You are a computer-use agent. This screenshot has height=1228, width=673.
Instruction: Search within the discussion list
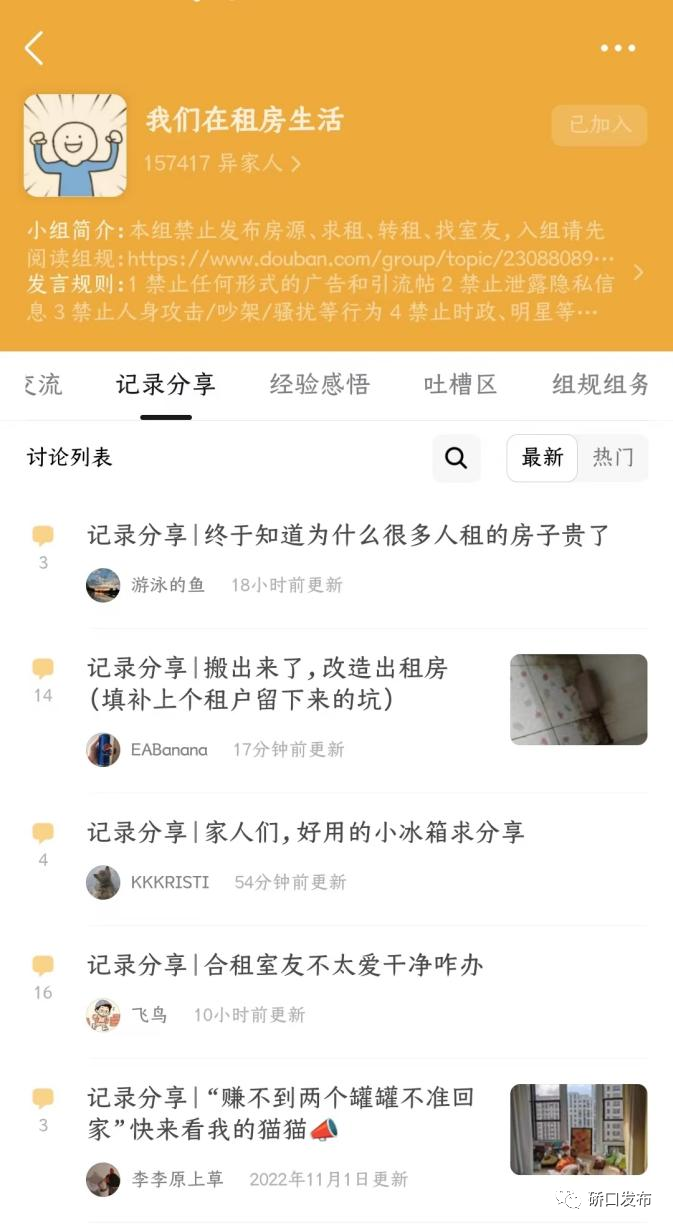point(456,458)
